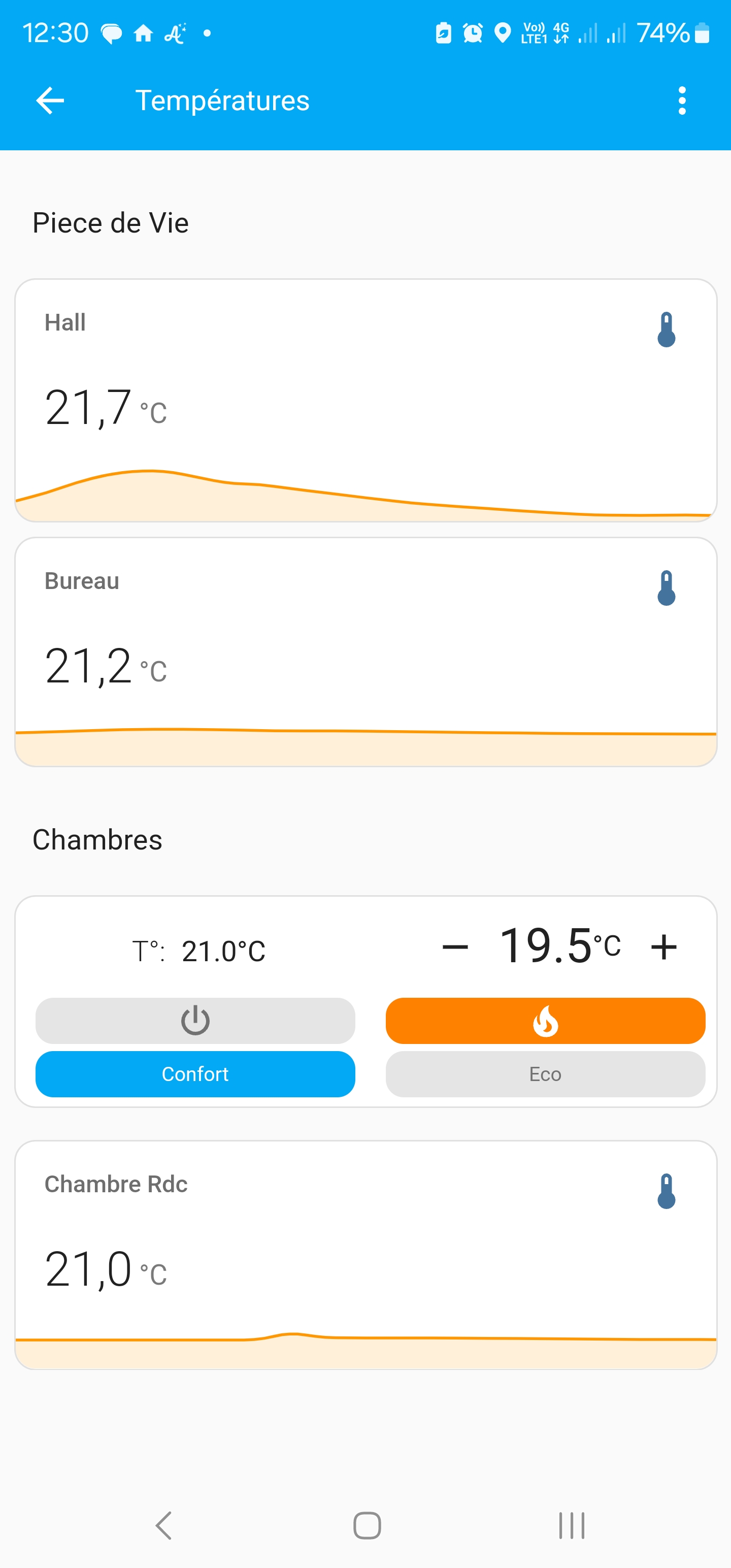Open the three-dot overflow menu
Image resolution: width=731 pixels, height=1568 pixels.
click(x=682, y=101)
